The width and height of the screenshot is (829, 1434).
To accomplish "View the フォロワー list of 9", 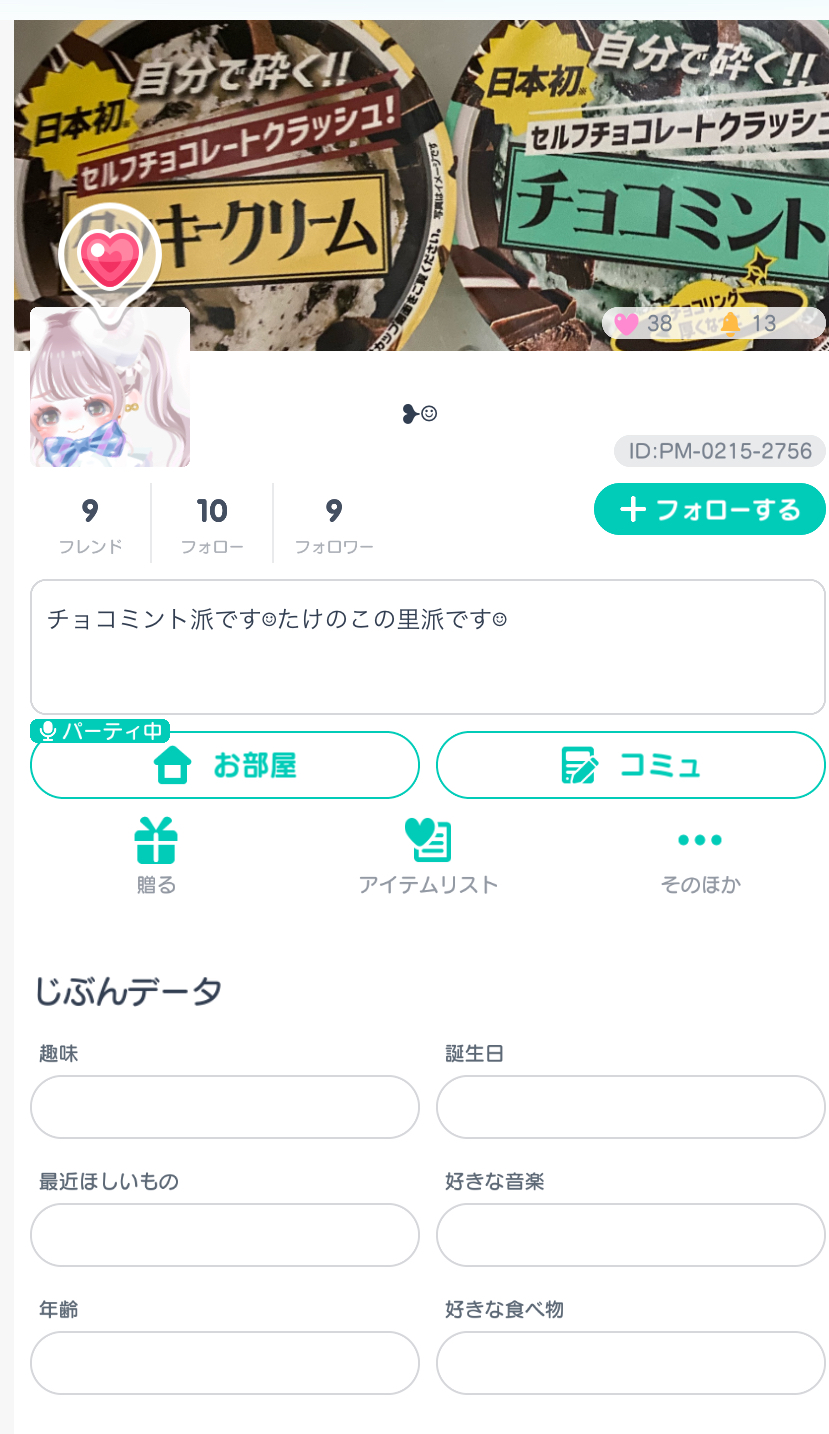I will pos(334,524).
